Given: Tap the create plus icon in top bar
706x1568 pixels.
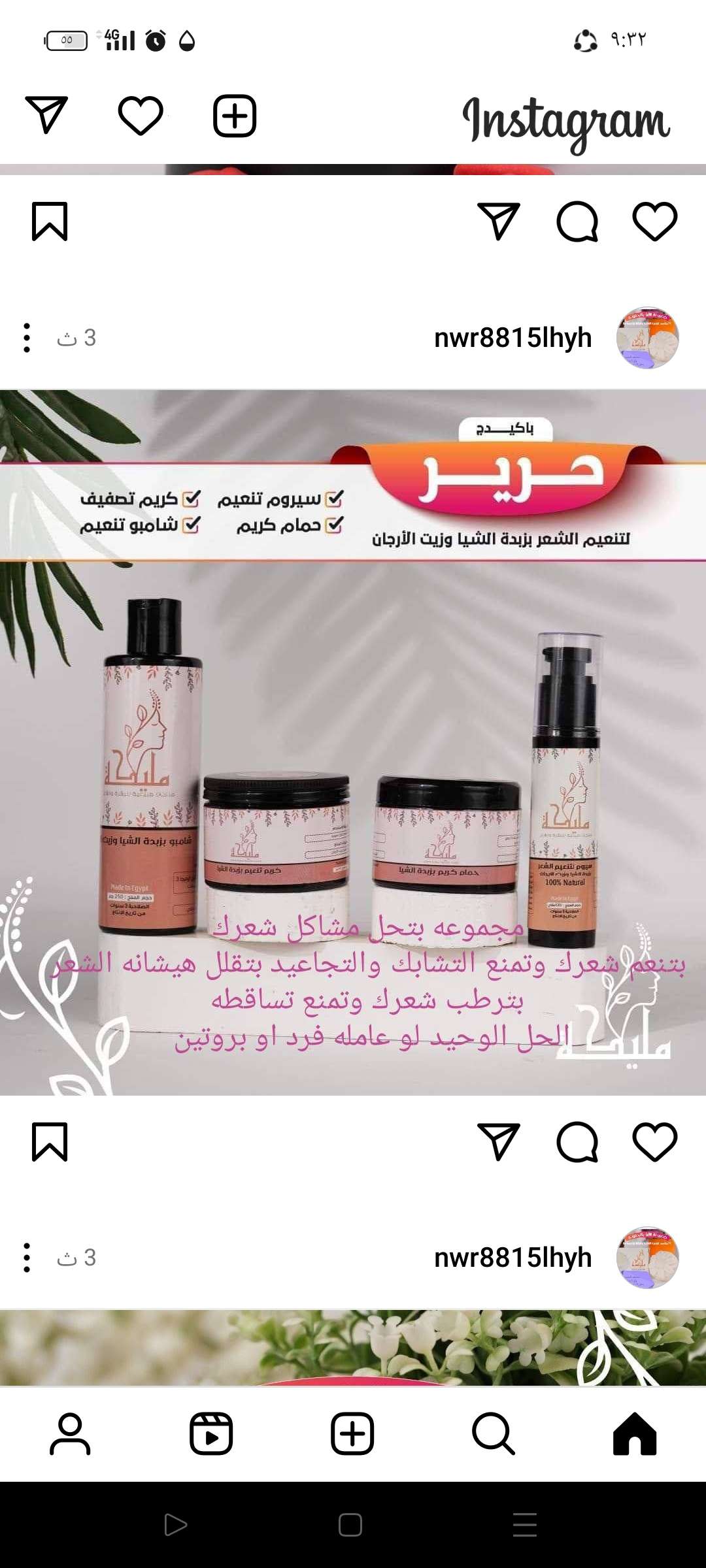Looking at the screenshot, I should [x=235, y=116].
